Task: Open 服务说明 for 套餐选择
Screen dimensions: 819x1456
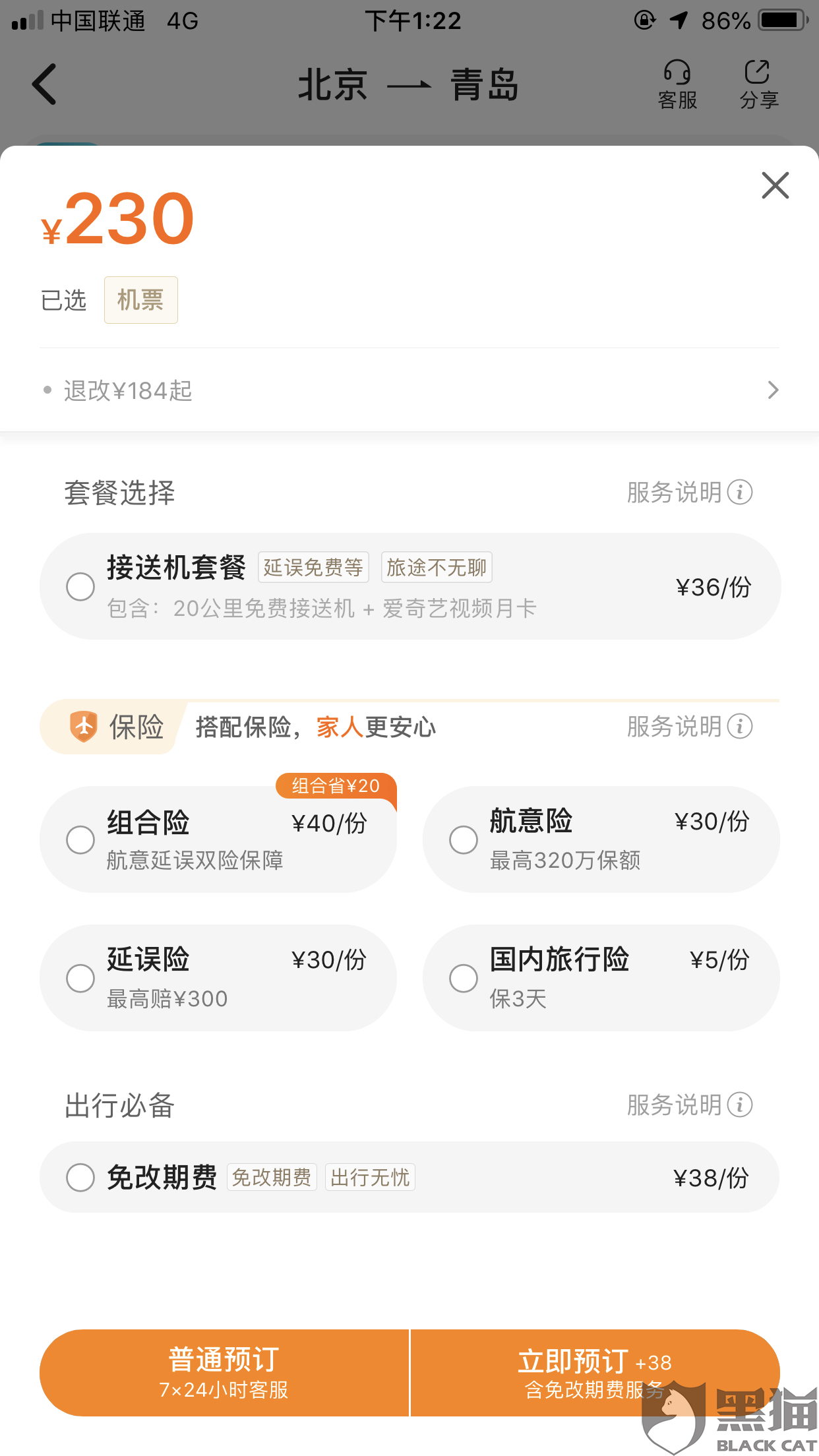Action: click(x=689, y=493)
